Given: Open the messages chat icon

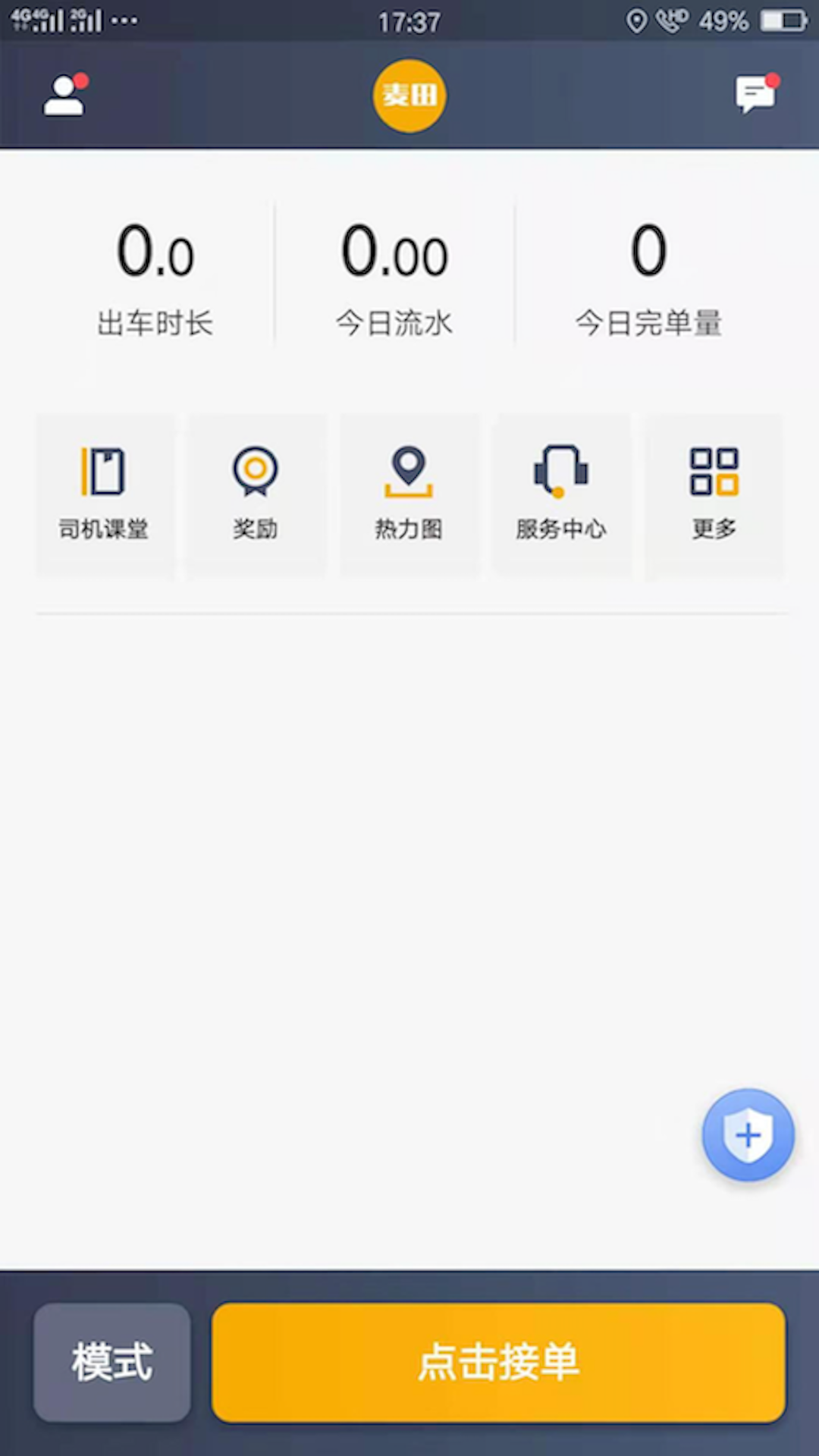Looking at the screenshot, I should [x=755, y=95].
